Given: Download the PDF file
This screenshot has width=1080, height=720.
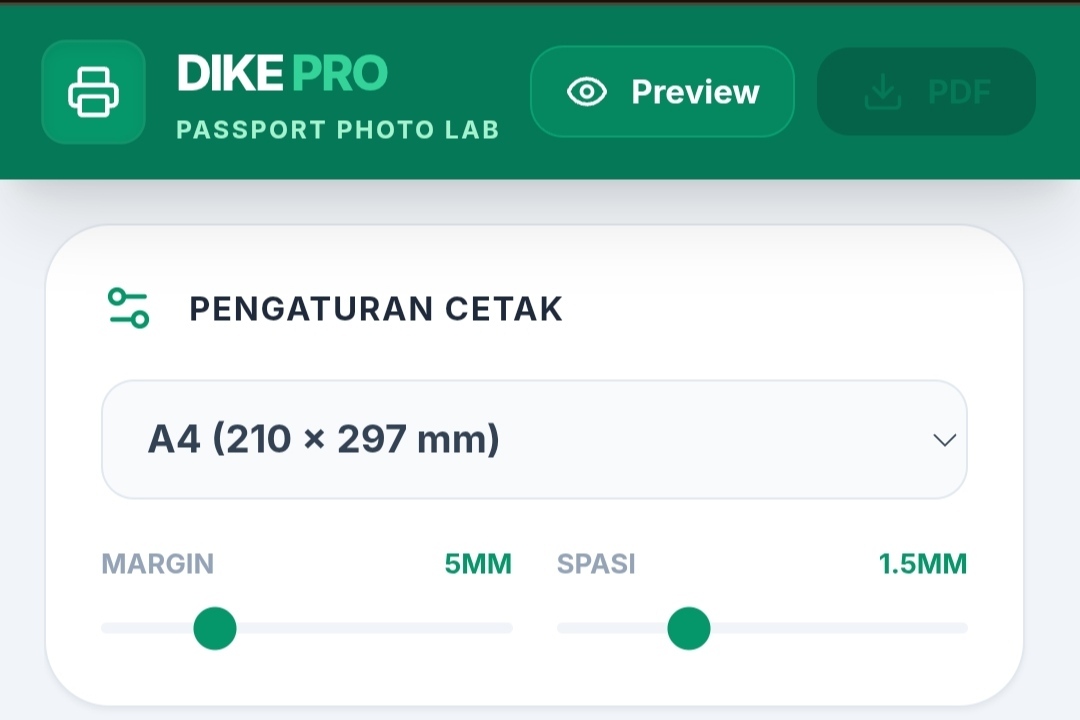Looking at the screenshot, I should (x=926, y=92).
